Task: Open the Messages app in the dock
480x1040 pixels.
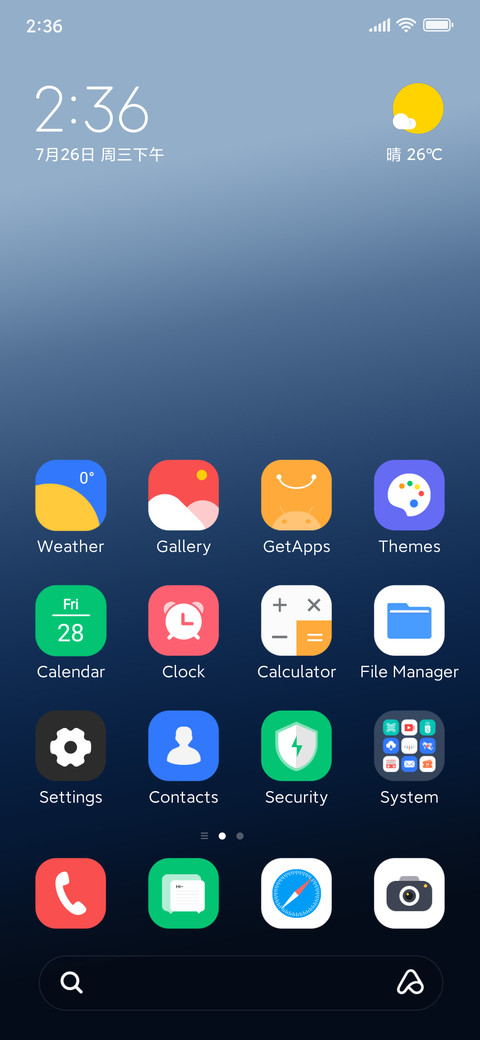Action: point(184,893)
